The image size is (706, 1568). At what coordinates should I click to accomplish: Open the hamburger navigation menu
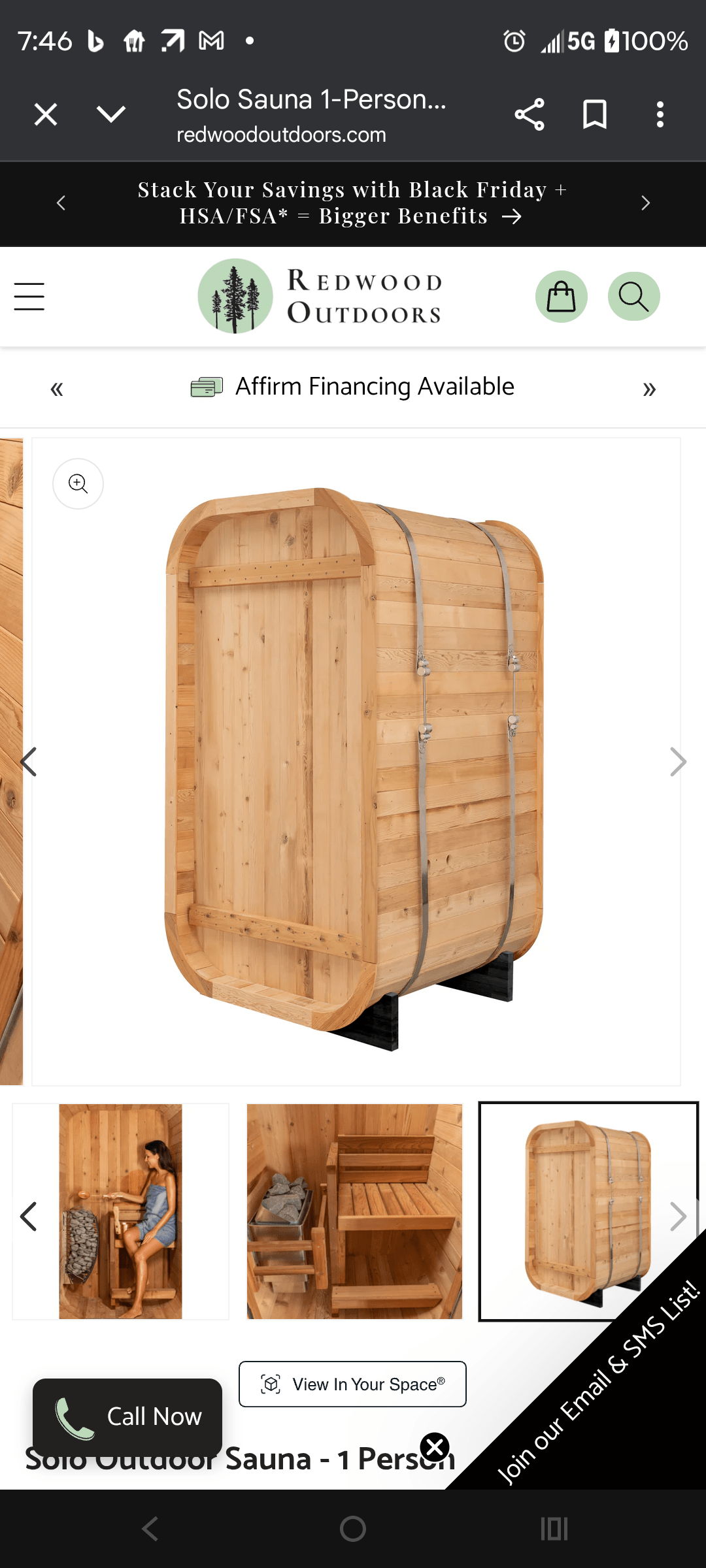(29, 297)
